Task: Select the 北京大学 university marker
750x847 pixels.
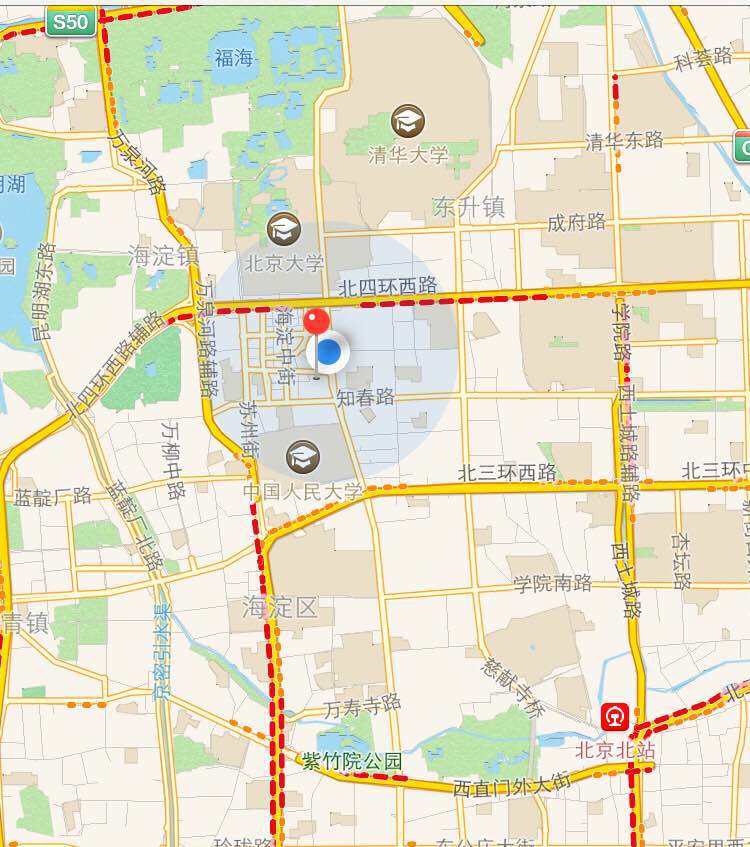Action: tap(284, 229)
